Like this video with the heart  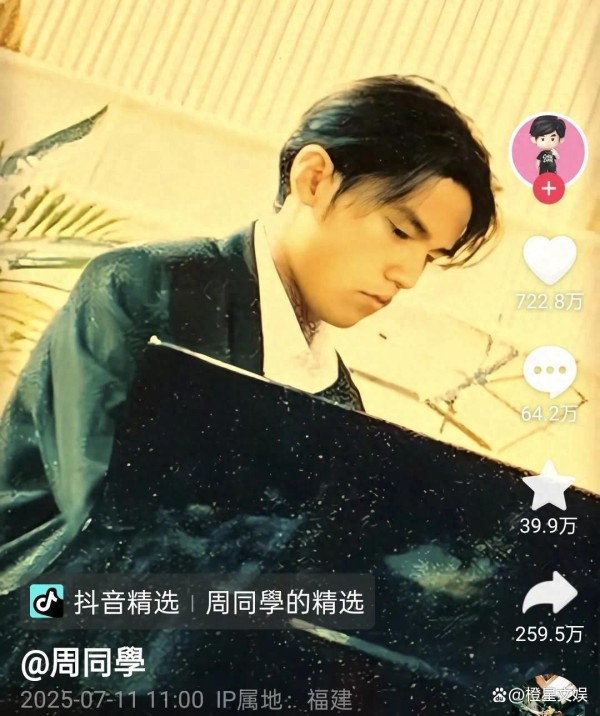pyautogui.click(x=549, y=260)
